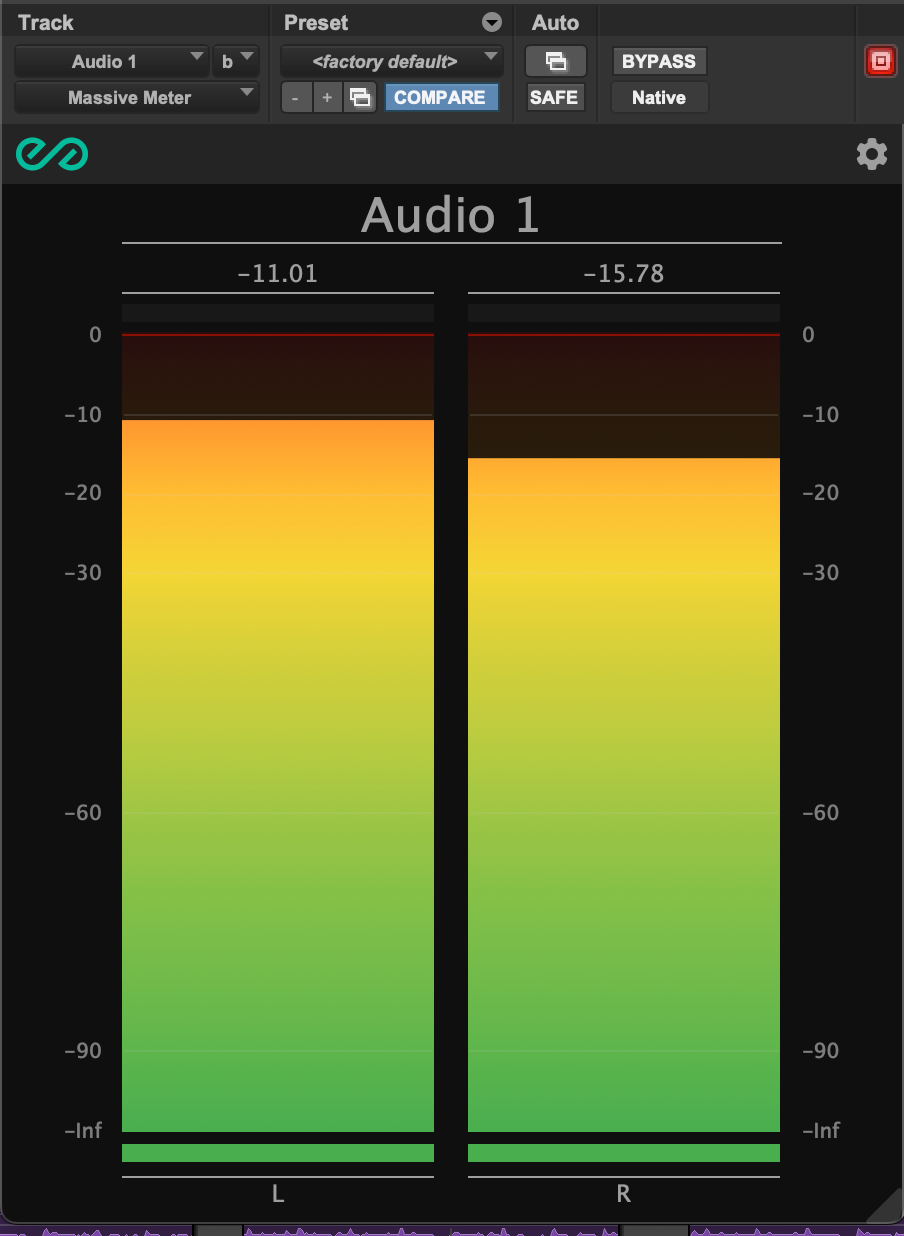
Task: Toggle the red target button
Action: (x=880, y=62)
